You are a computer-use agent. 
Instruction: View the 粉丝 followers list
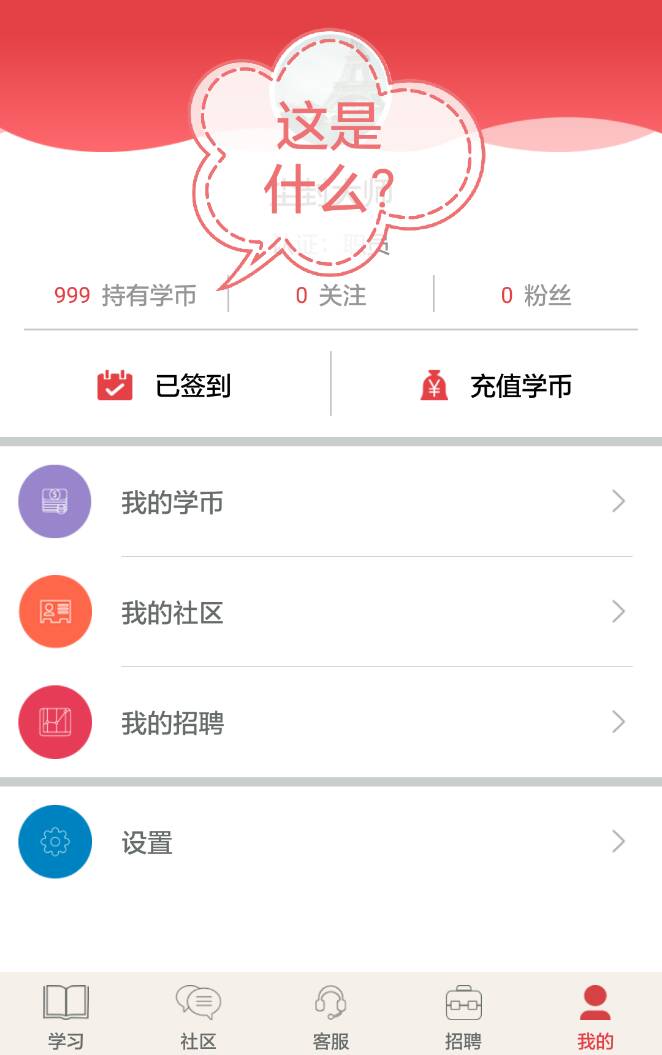pos(536,295)
